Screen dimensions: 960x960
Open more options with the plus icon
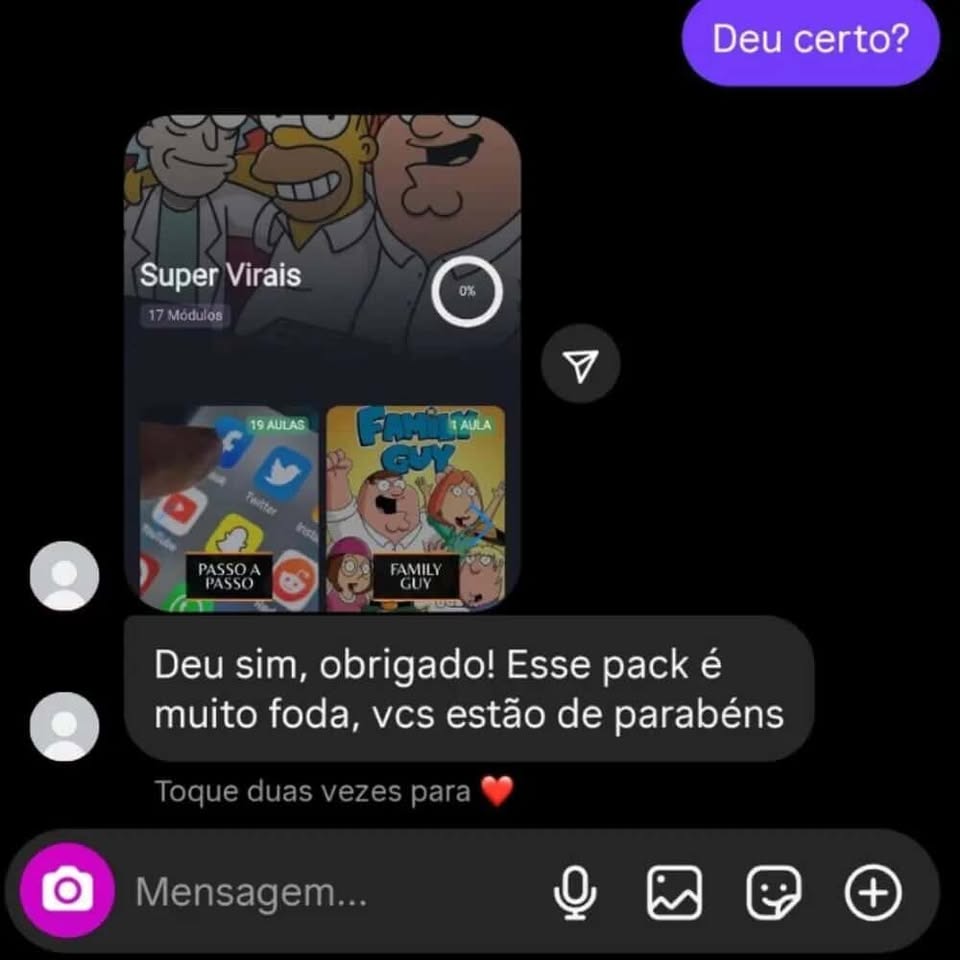point(873,892)
